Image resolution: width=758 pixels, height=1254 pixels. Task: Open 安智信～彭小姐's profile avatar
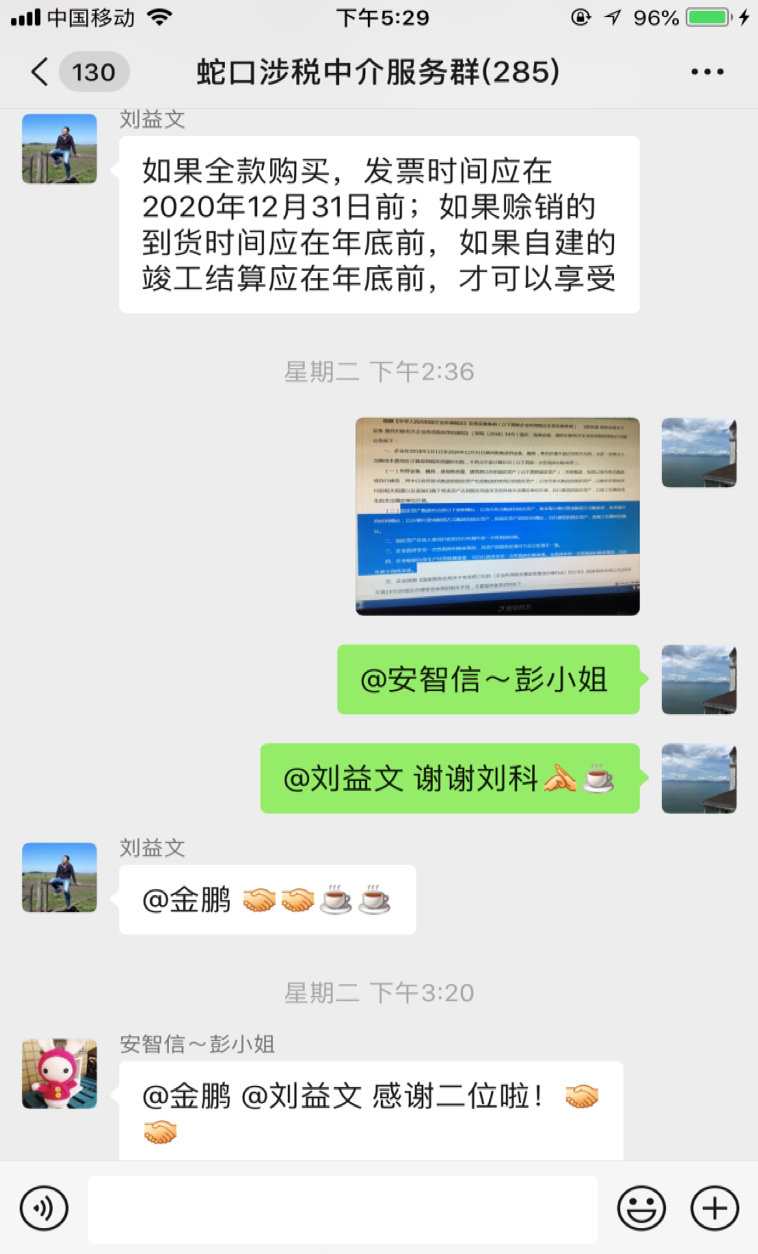[59, 1074]
